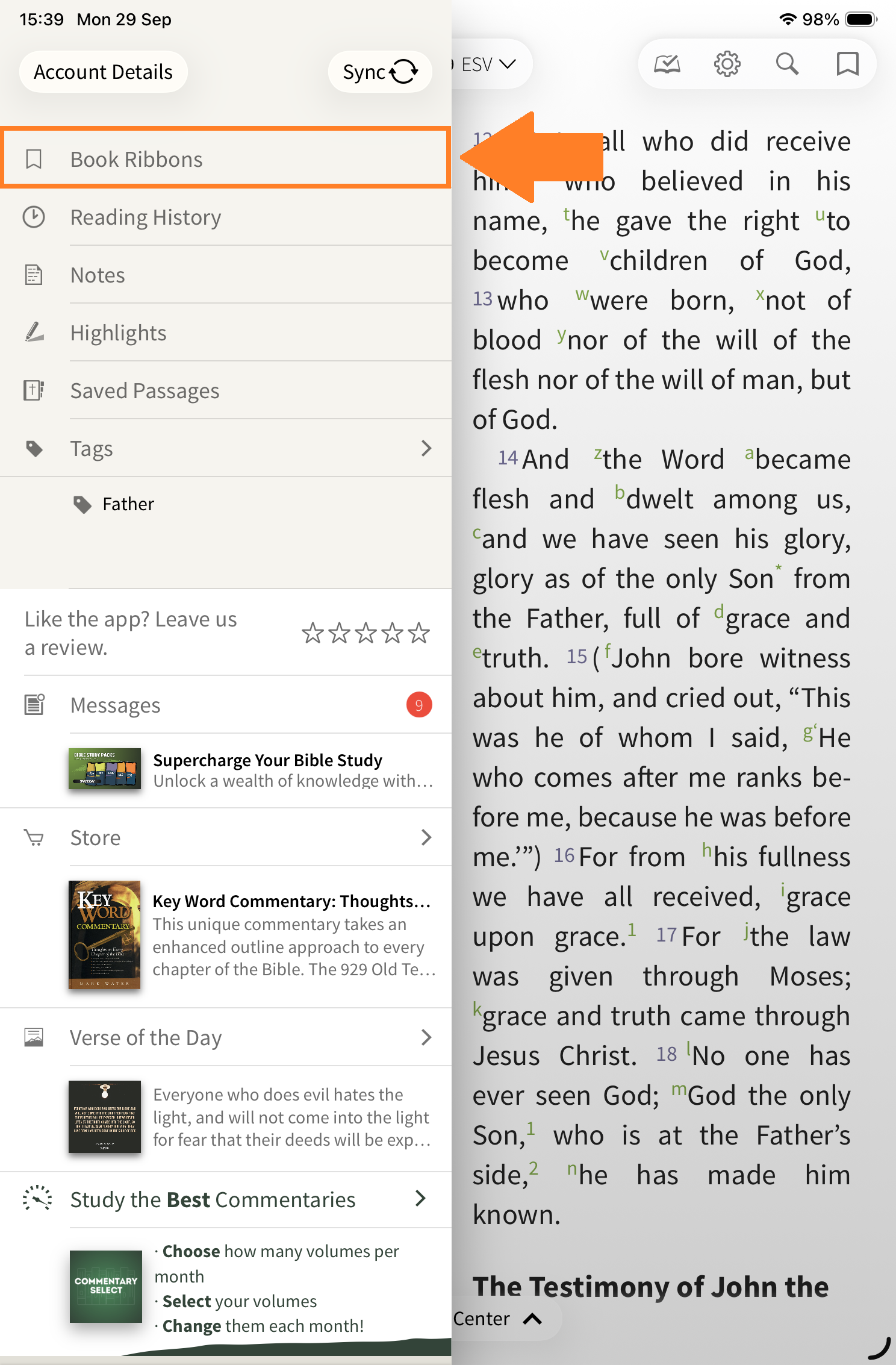Change the ESV translation dropdown

(488, 64)
